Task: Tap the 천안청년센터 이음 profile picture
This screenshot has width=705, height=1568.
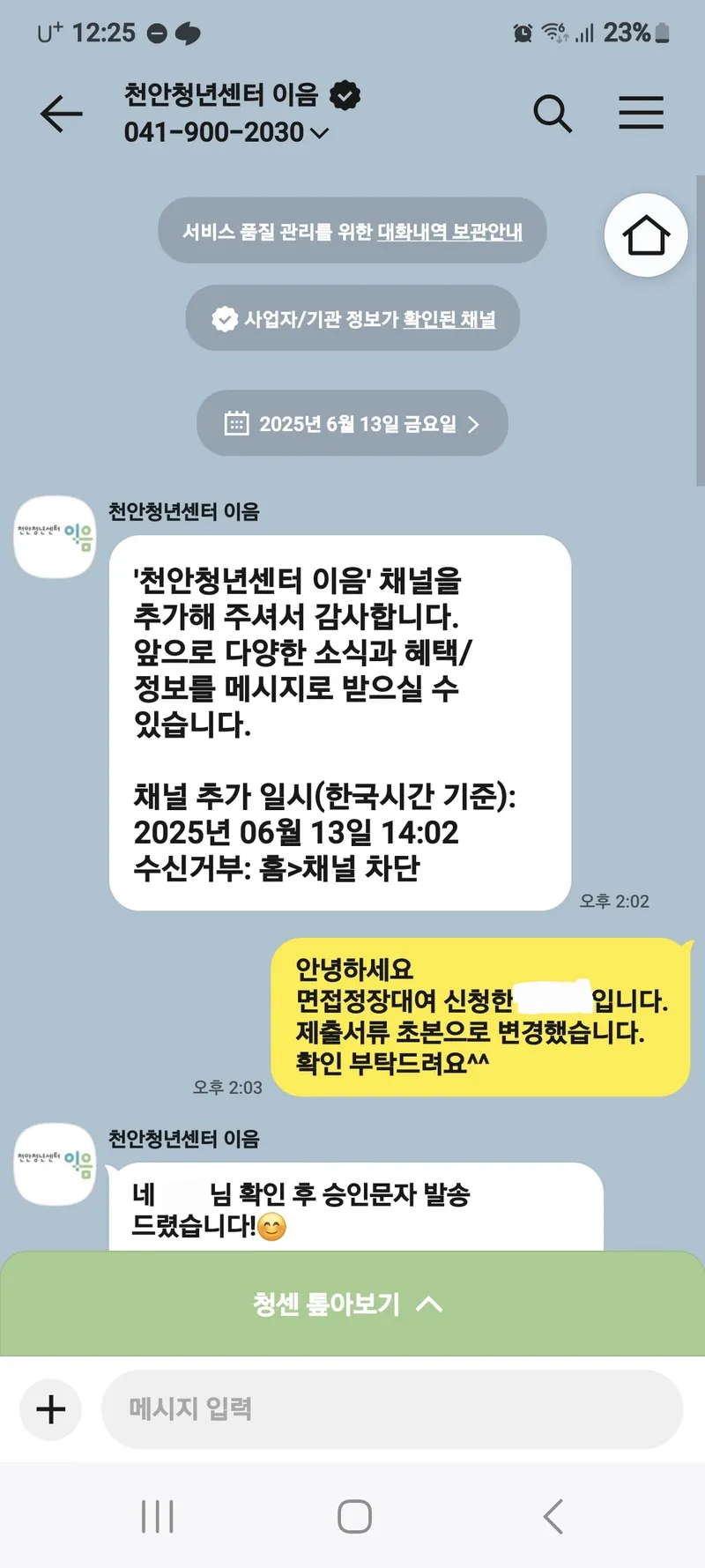Action: (55, 537)
